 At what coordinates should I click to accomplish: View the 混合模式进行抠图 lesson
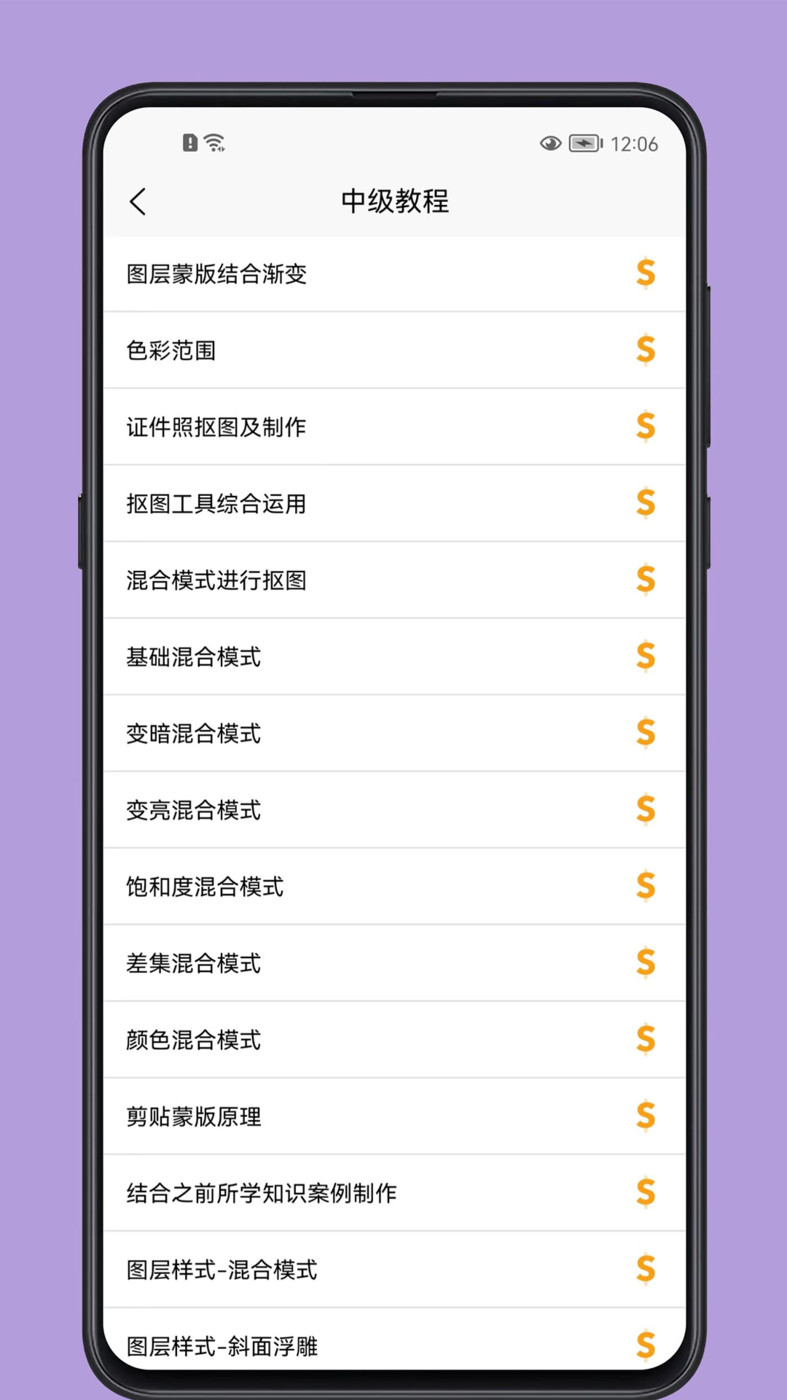(x=216, y=581)
